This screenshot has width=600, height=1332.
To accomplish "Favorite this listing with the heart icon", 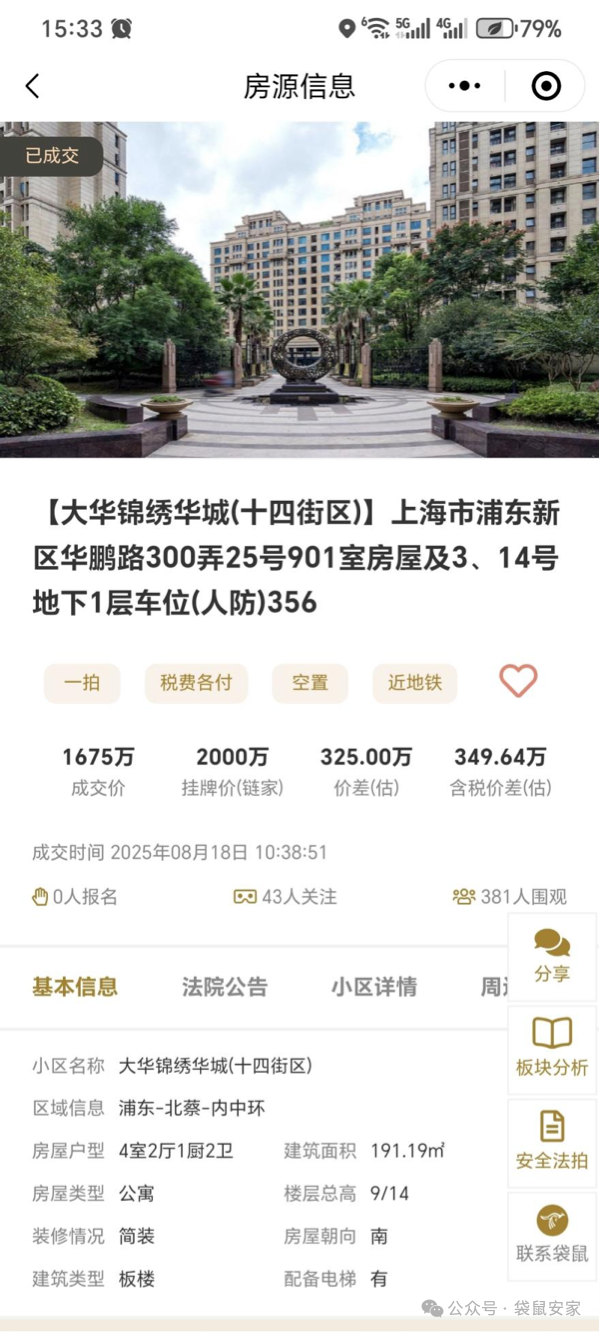I will coord(518,681).
